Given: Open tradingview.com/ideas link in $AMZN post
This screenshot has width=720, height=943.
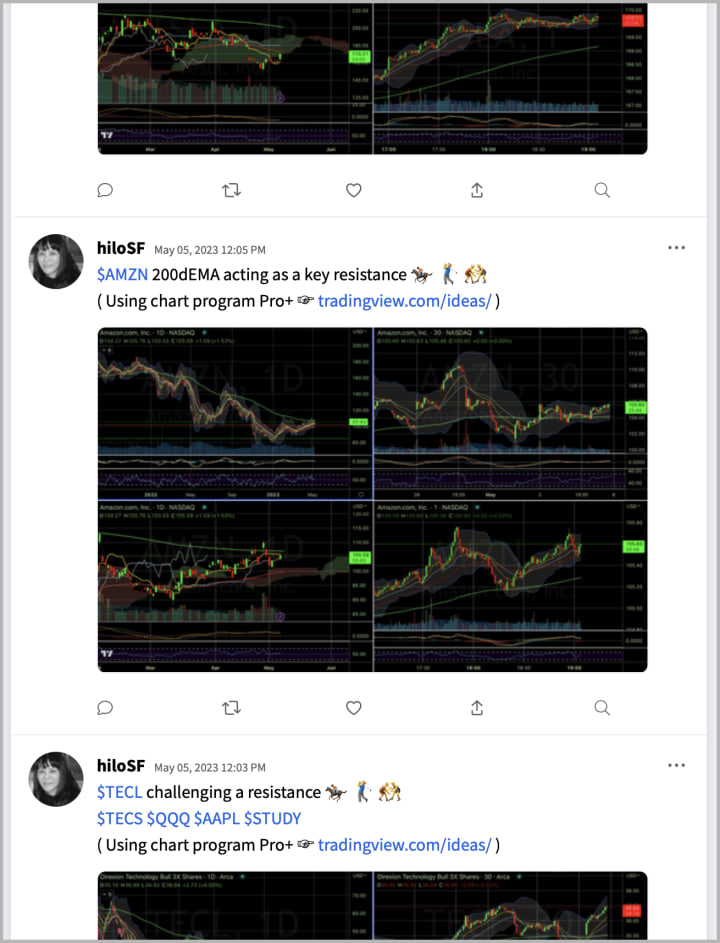Looking at the screenshot, I should [404, 301].
